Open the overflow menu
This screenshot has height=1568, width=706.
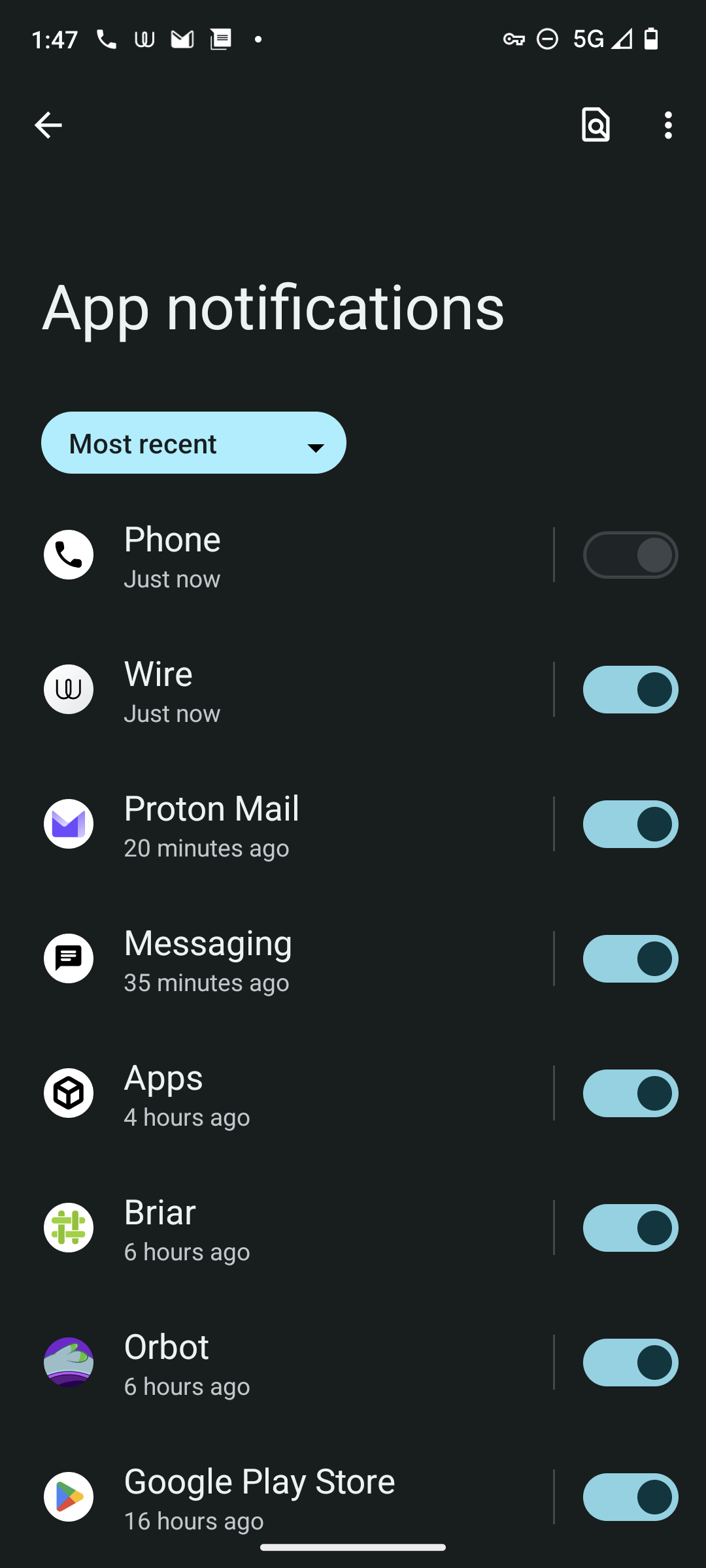pyautogui.click(x=667, y=125)
